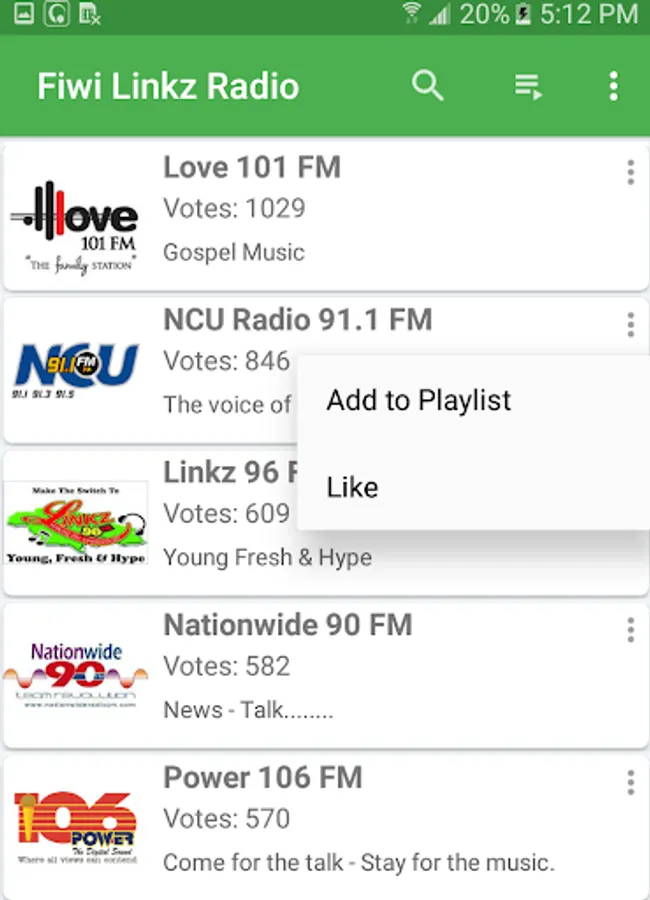Select Add to Playlist option
The height and width of the screenshot is (900, 650).
[419, 401]
